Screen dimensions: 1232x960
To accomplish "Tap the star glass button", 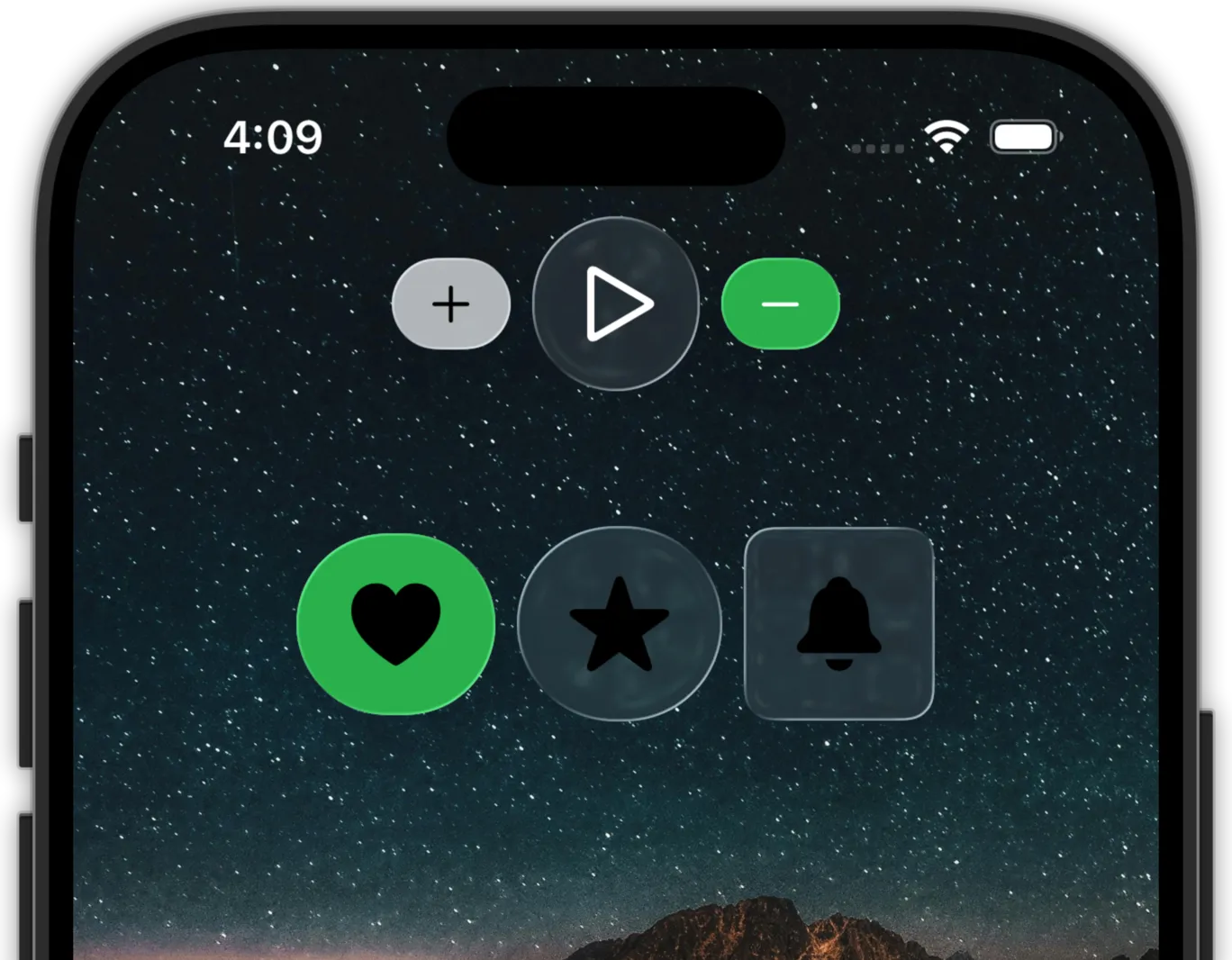I will click(x=620, y=623).
